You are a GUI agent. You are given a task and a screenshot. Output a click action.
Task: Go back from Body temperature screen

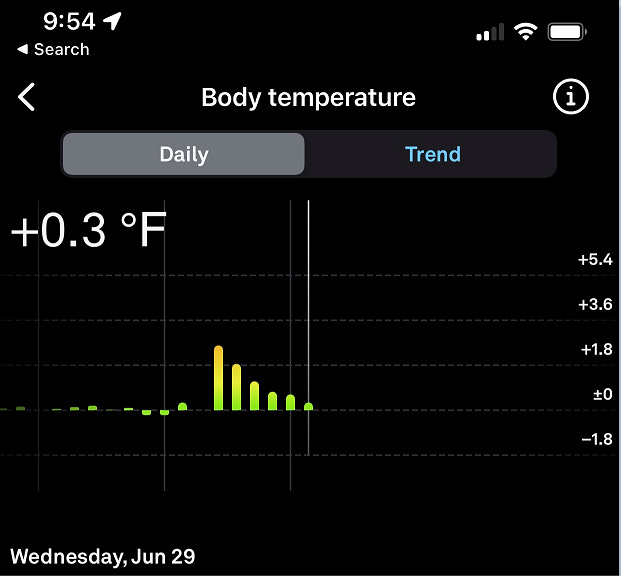[27, 97]
